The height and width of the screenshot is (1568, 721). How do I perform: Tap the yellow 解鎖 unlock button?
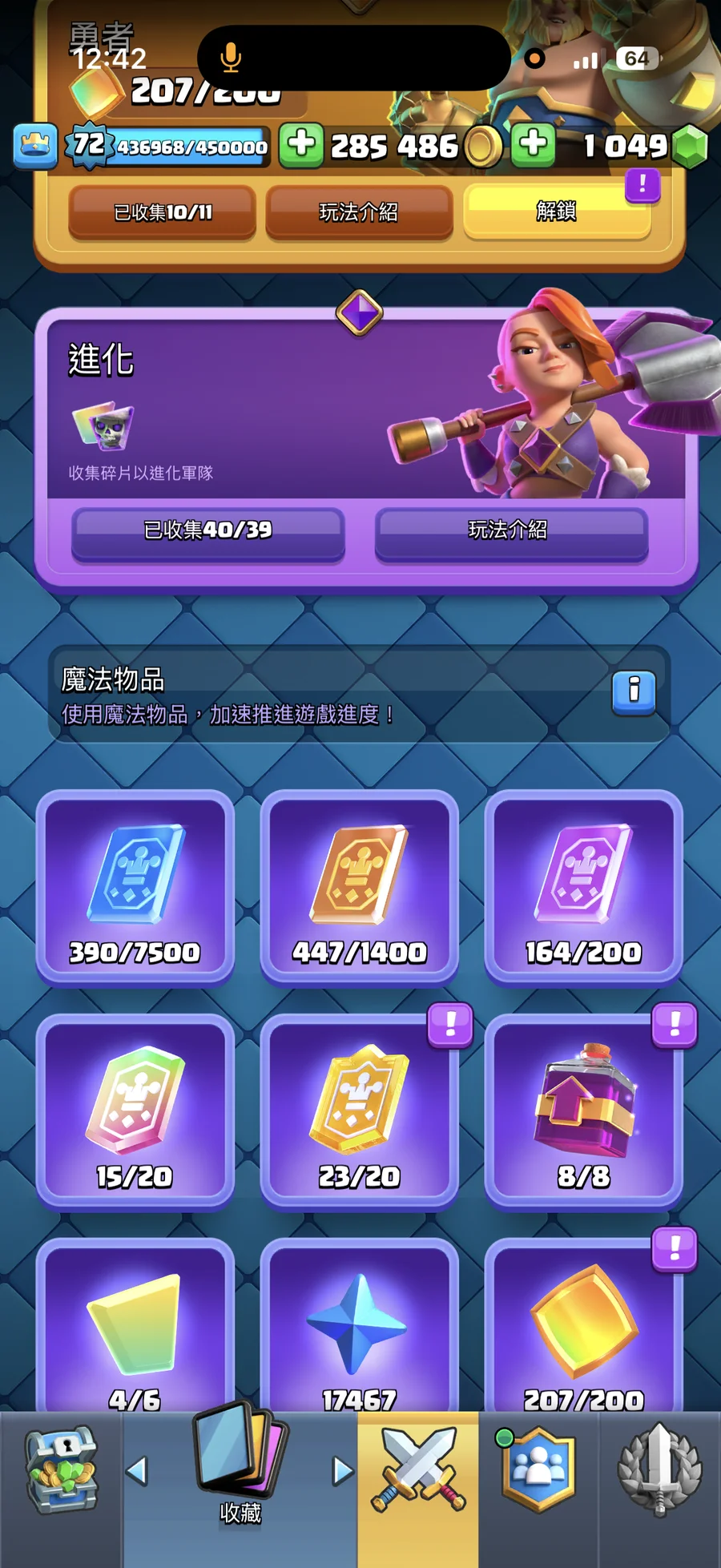(557, 212)
